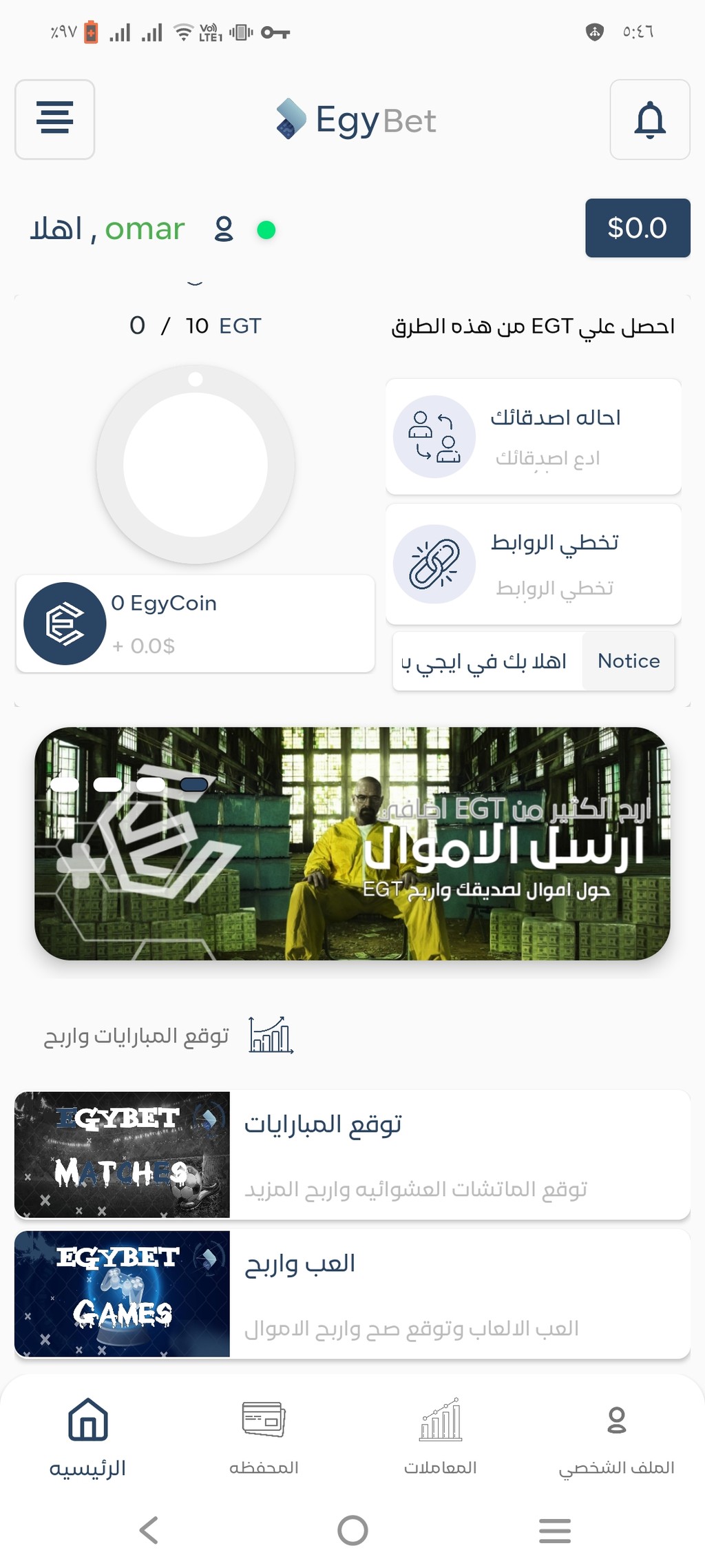Switch to الملف الشخصي profile tab
705x1568 pixels.
point(617,1438)
